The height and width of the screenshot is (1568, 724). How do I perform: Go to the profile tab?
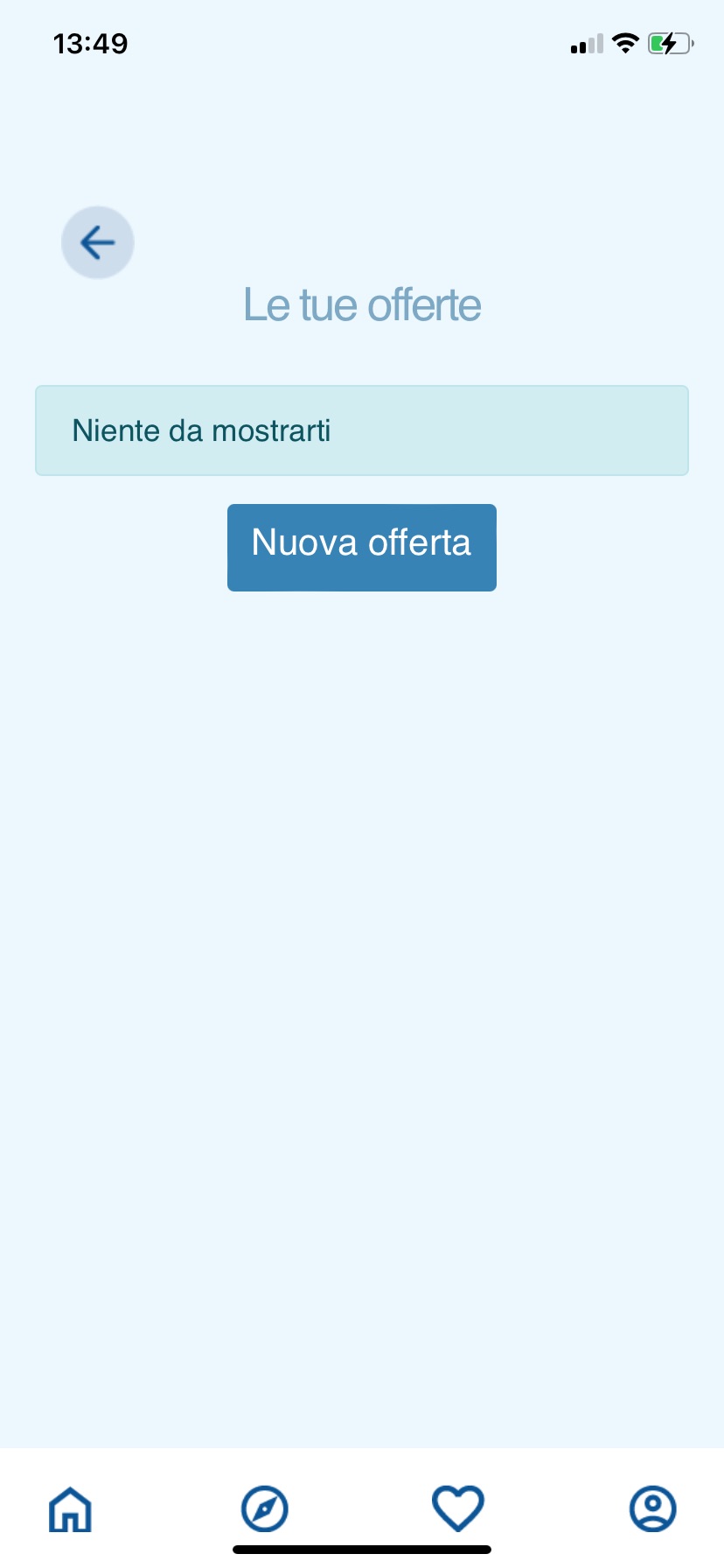(x=652, y=1509)
